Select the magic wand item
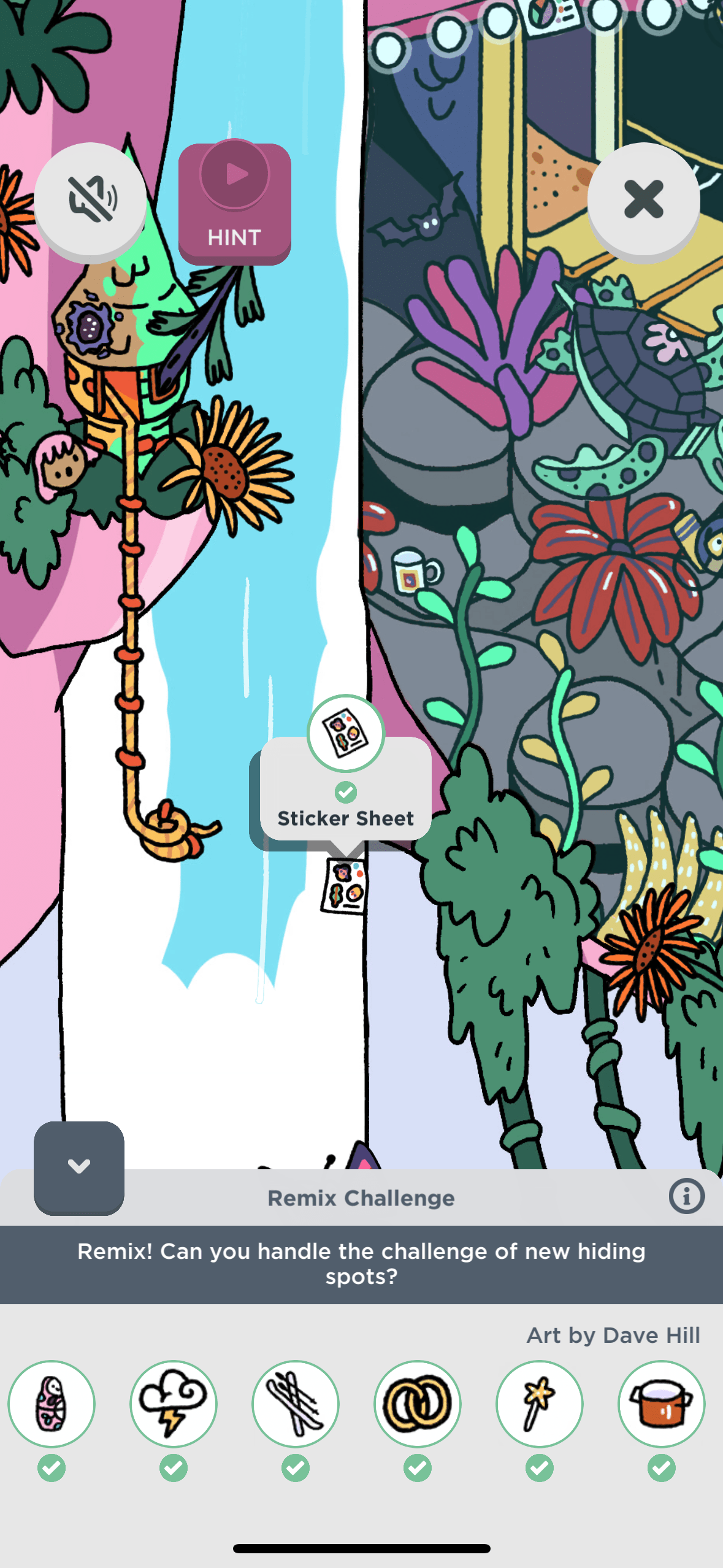 (540, 1403)
